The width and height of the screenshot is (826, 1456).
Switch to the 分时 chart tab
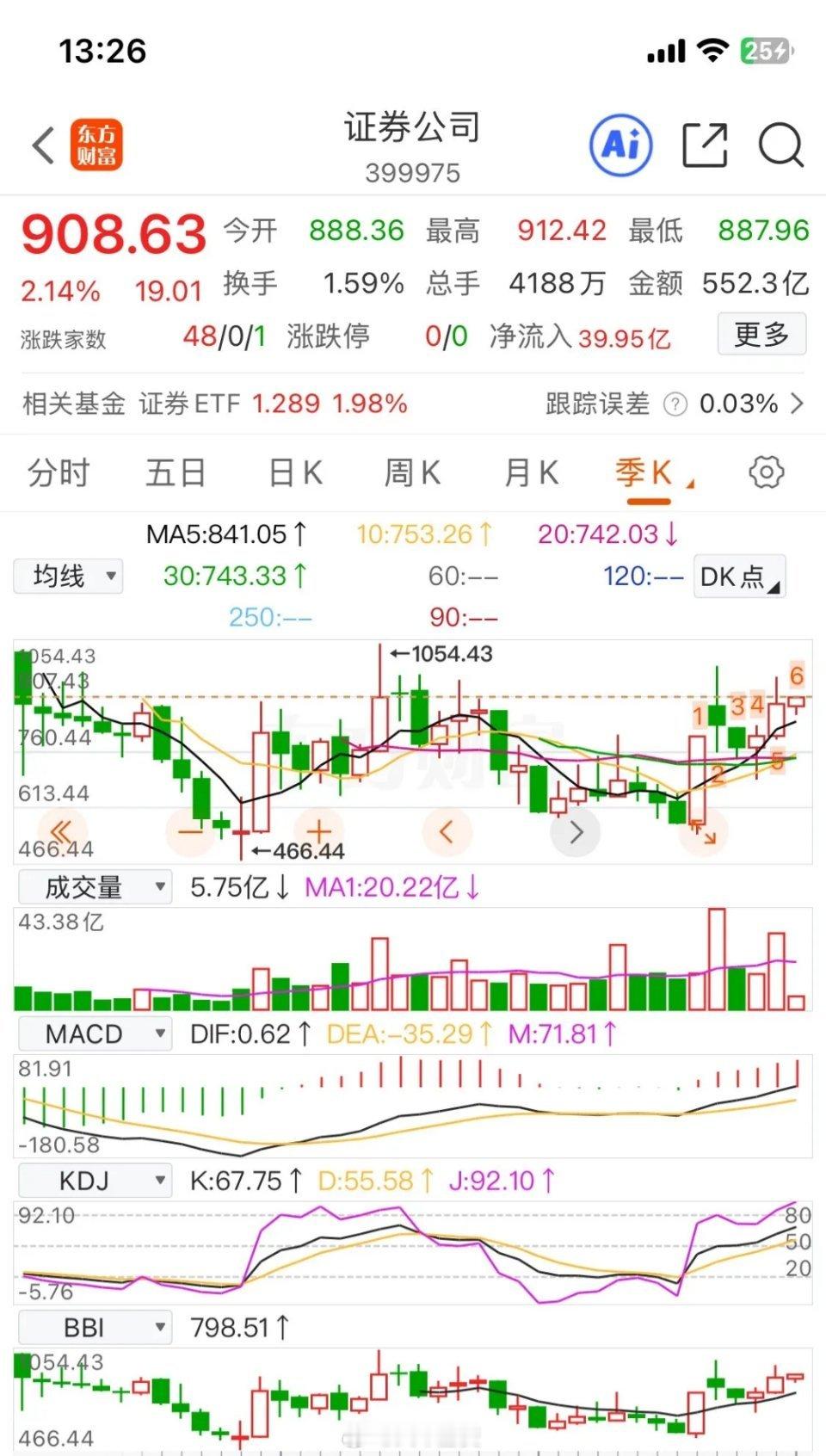[x=57, y=472]
